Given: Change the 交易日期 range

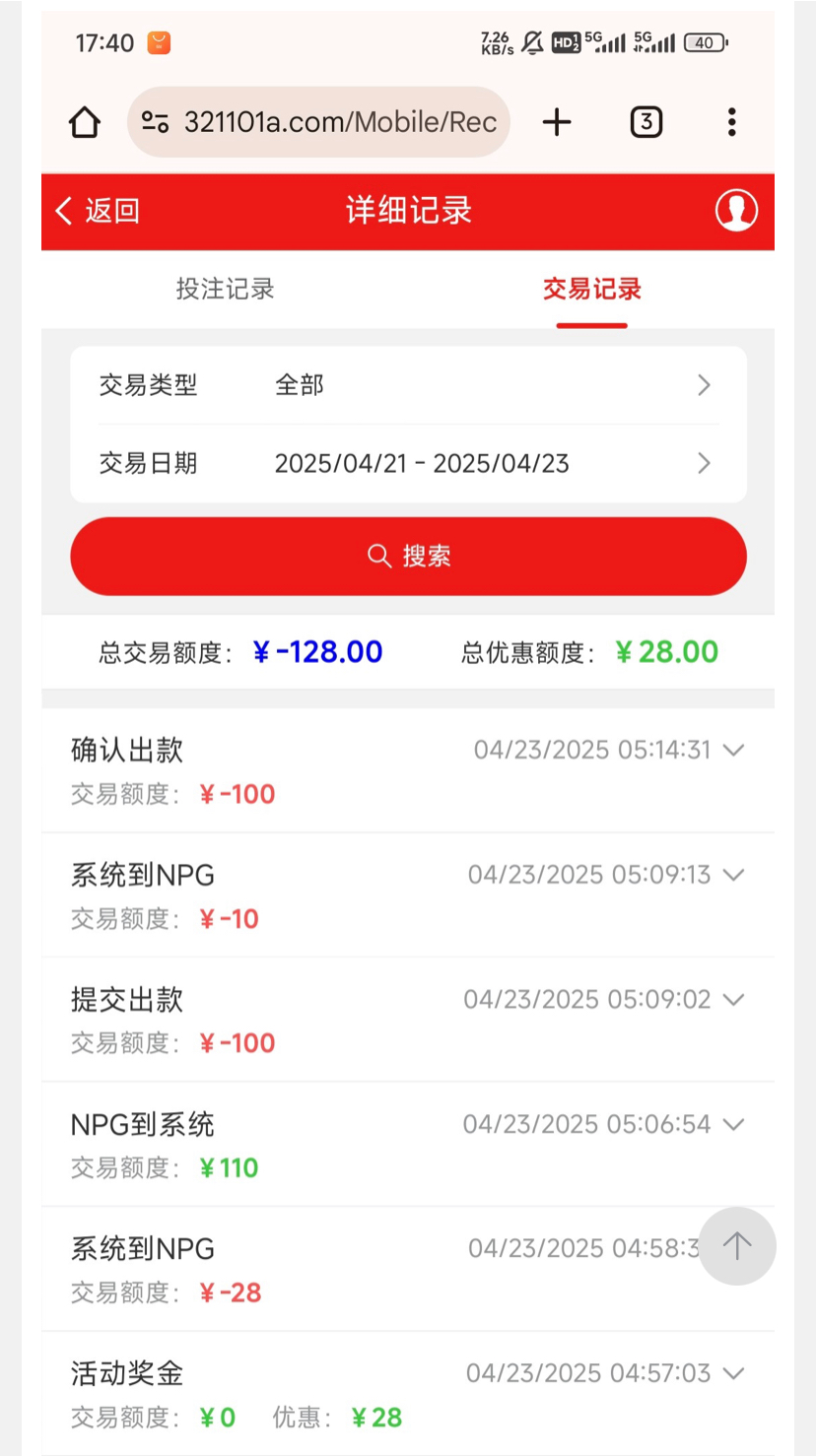Looking at the screenshot, I should point(408,464).
